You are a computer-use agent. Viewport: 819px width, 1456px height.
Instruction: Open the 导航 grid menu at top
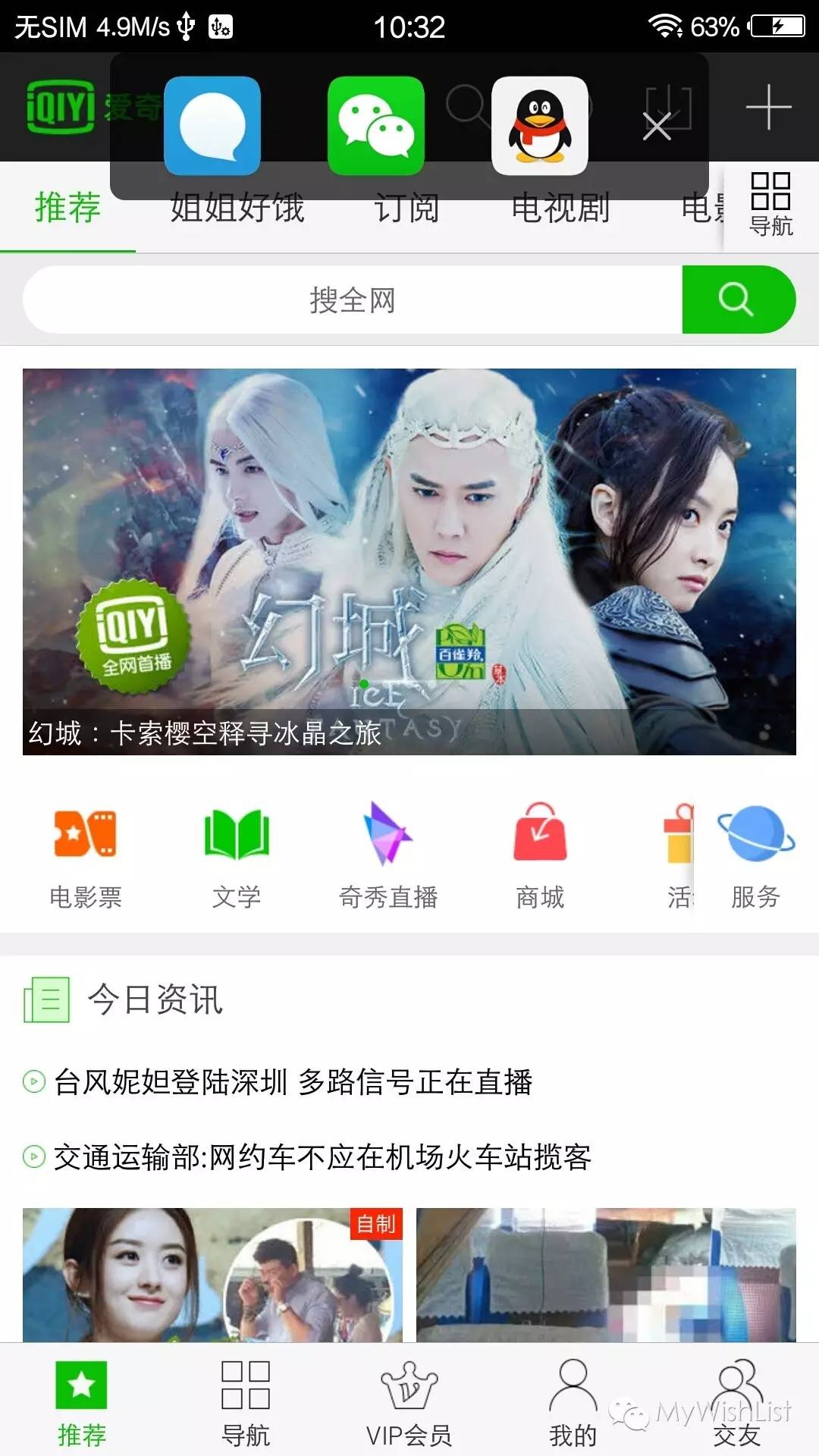[x=770, y=205]
